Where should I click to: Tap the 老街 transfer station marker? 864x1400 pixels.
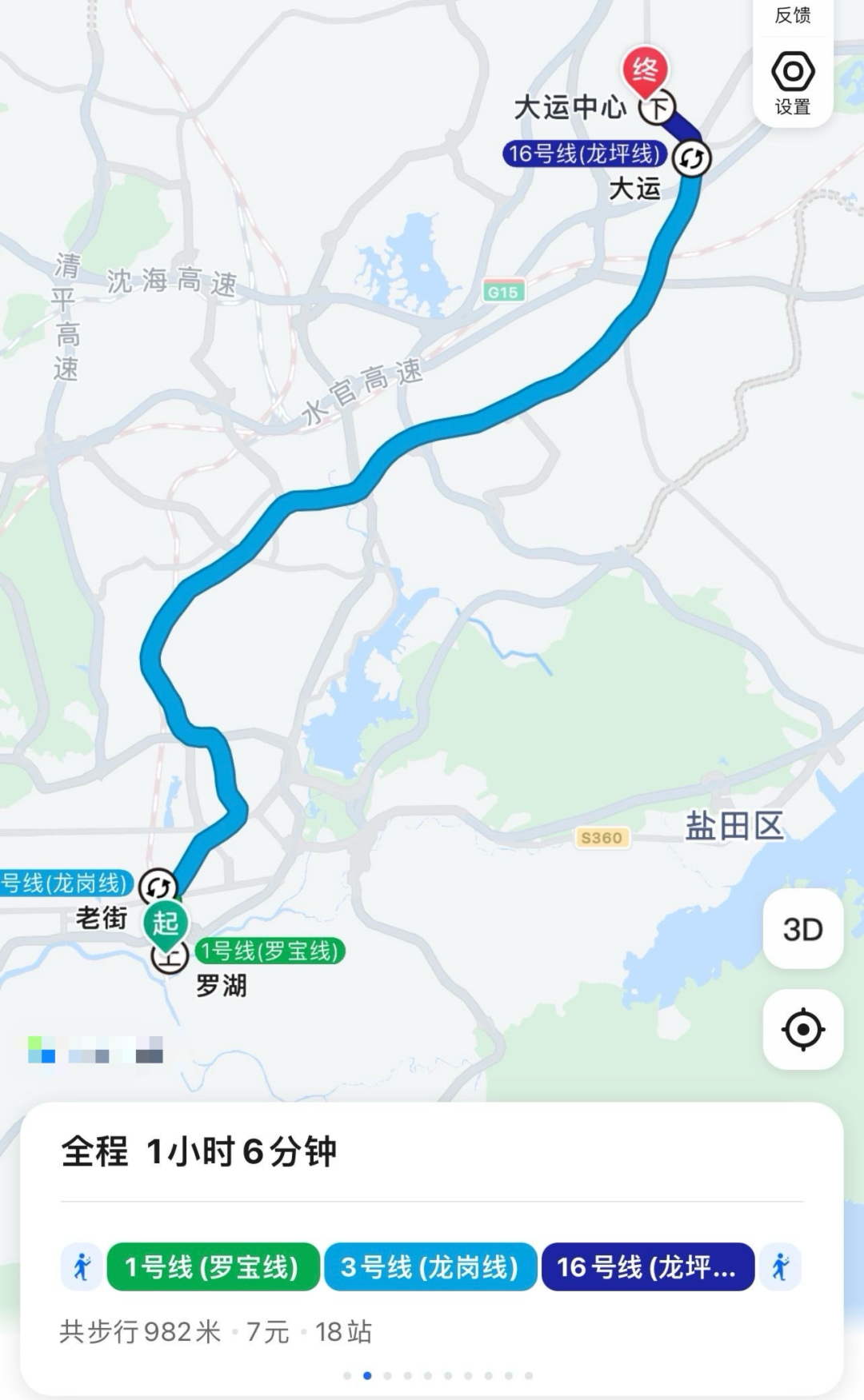tap(158, 887)
